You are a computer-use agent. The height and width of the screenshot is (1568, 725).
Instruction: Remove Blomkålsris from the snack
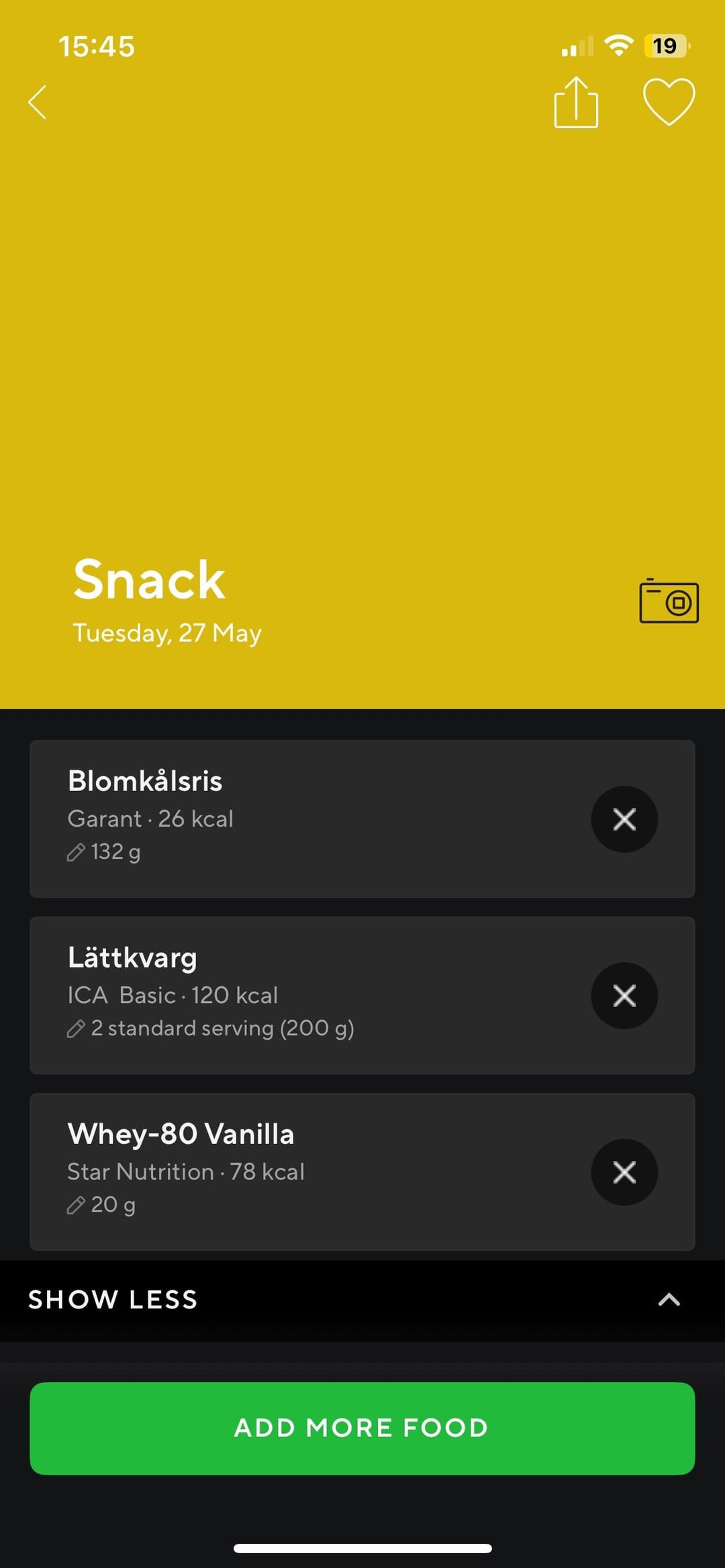[x=624, y=819]
